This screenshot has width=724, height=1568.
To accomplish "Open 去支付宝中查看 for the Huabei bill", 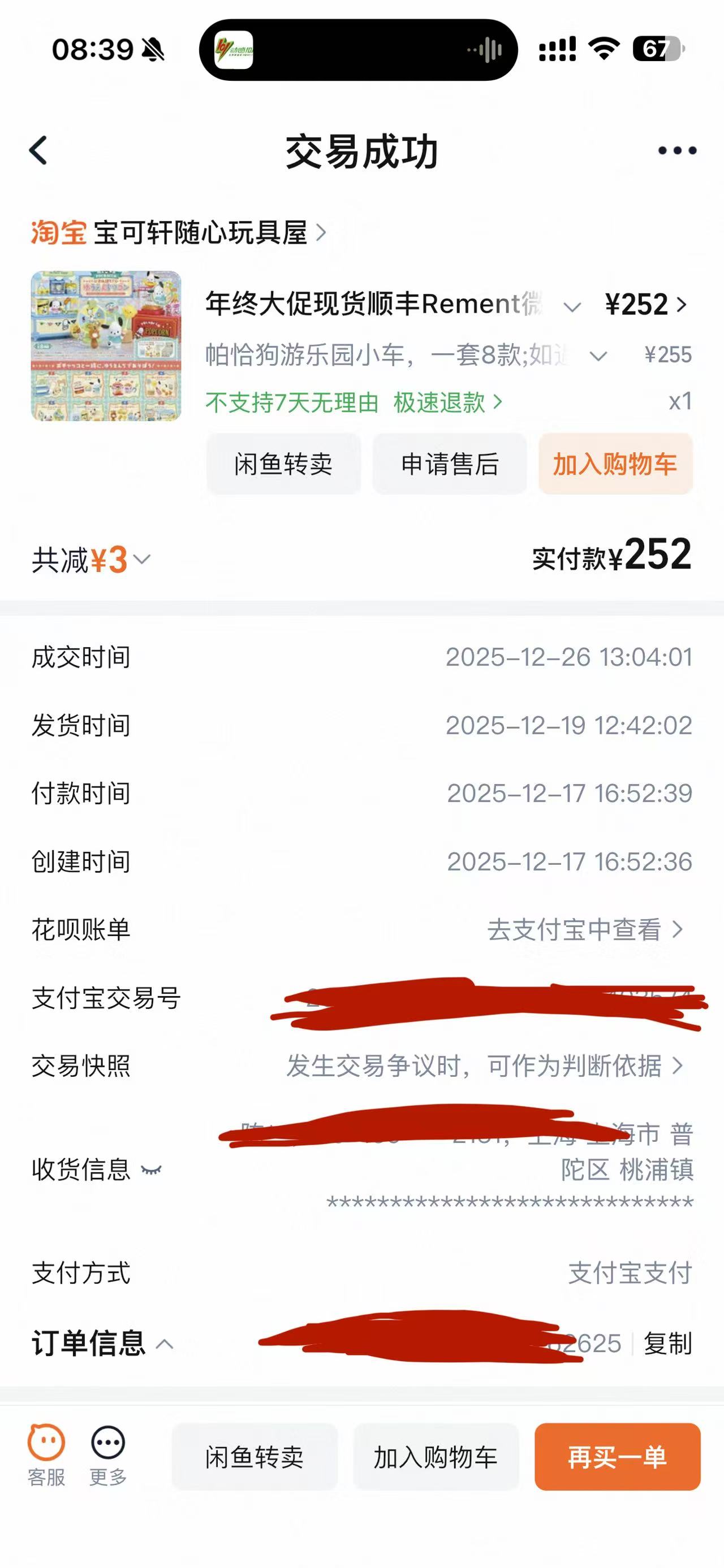I will pos(584,929).
